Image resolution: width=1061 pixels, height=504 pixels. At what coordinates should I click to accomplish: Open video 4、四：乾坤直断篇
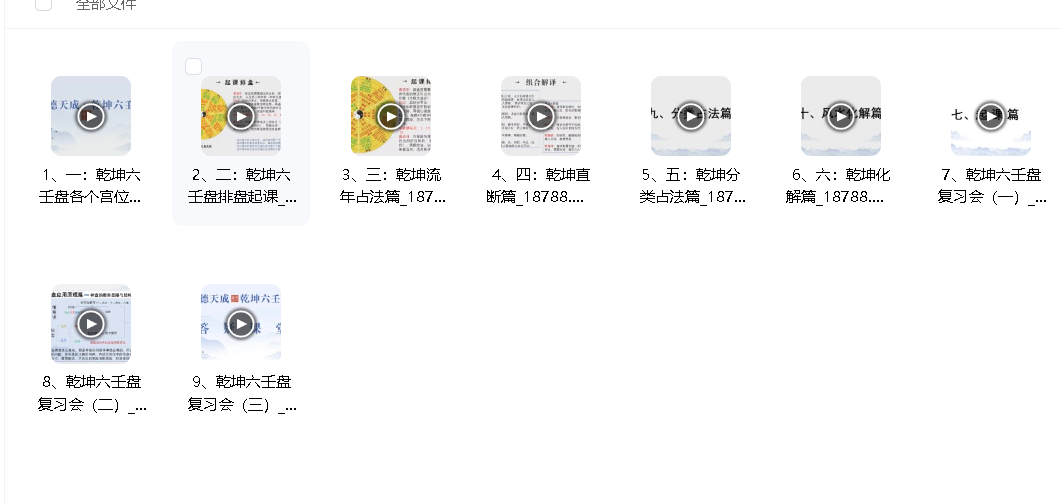click(x=541, y=117)
